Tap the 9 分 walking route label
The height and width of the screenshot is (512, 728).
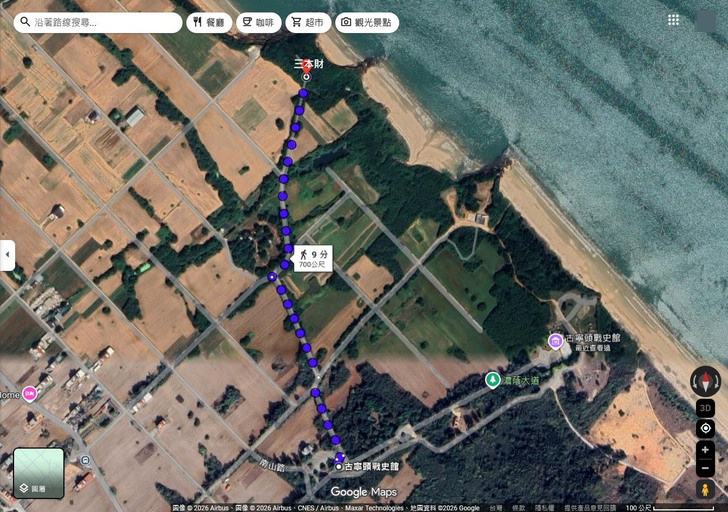[x=313, y=260]
